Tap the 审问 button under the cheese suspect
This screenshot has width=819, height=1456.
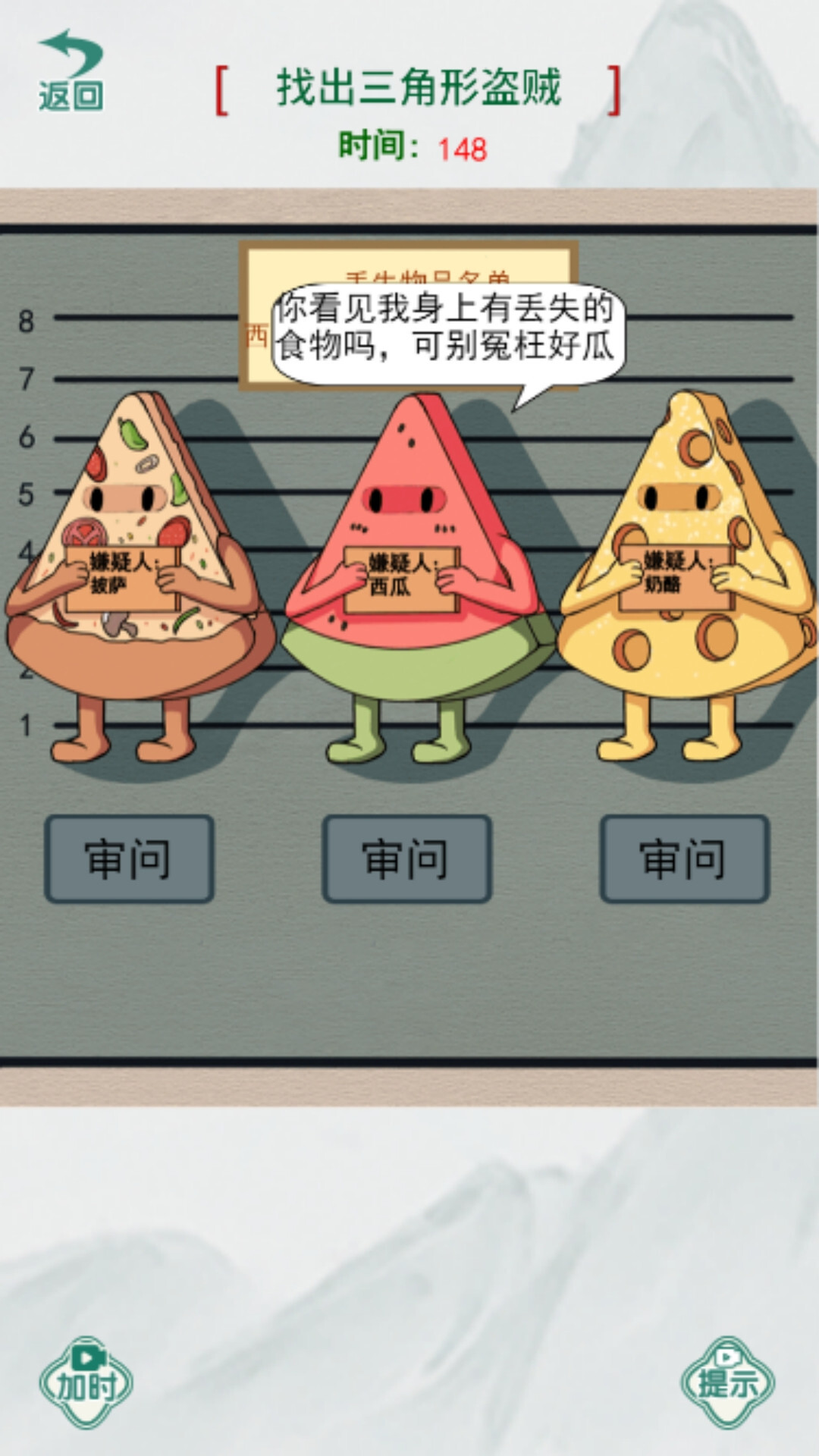(685, 858)
